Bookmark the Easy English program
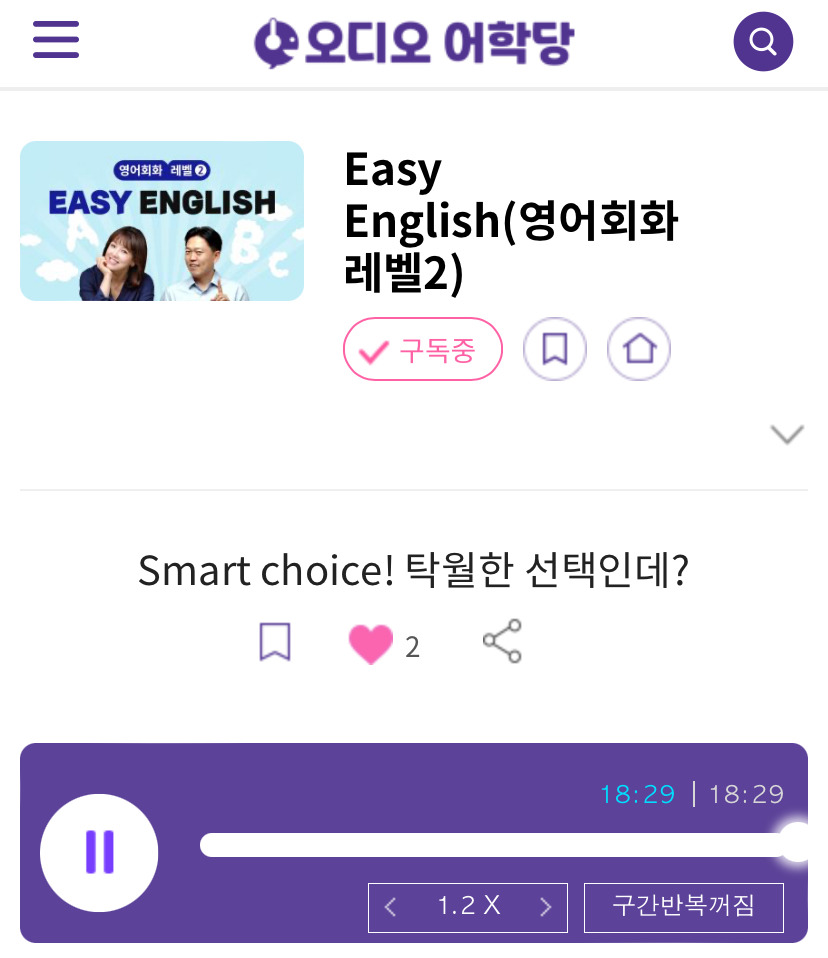 point(555,349)
